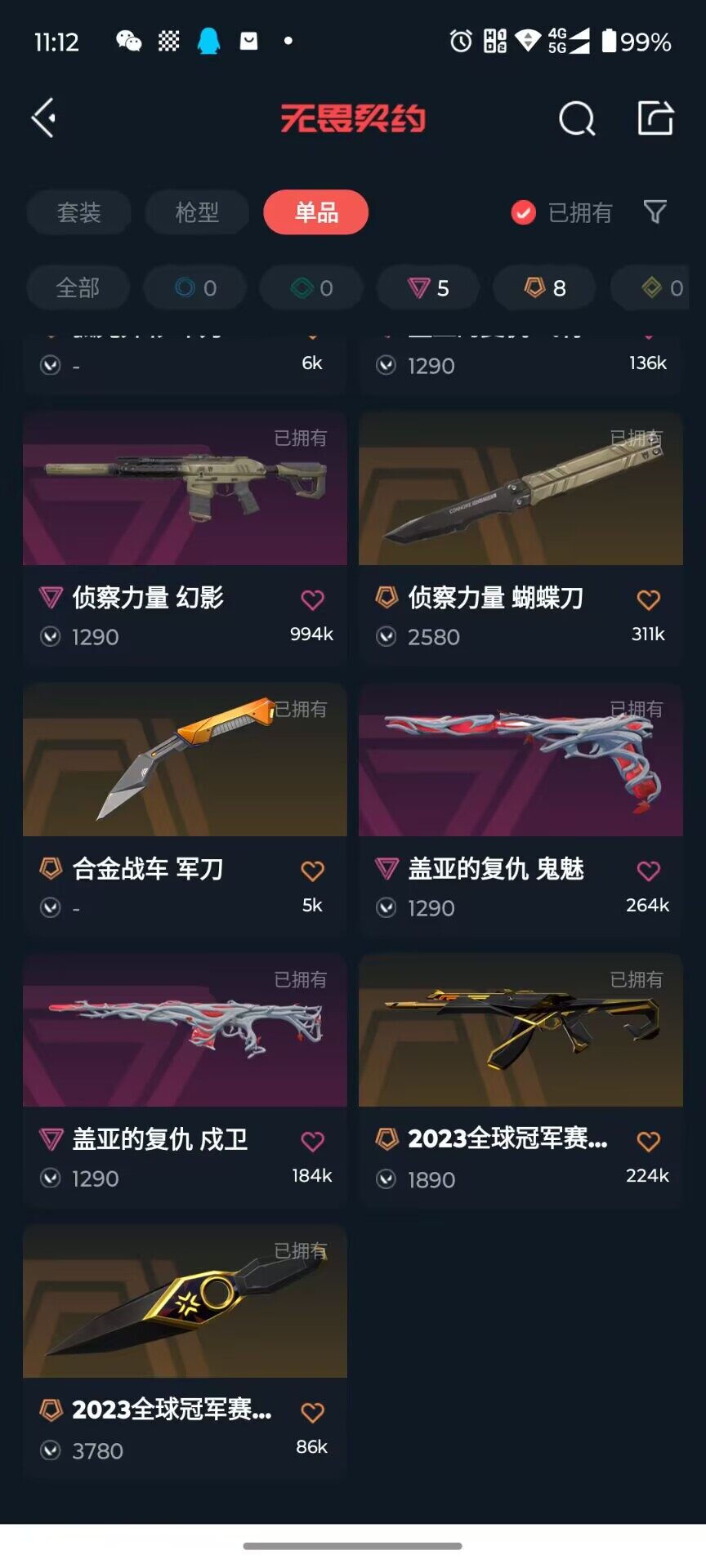This screenshot has width=706, height=1568.
Task: Open the 2023全球冠军赛 skin priced 1890
Action: [521, 1031]
